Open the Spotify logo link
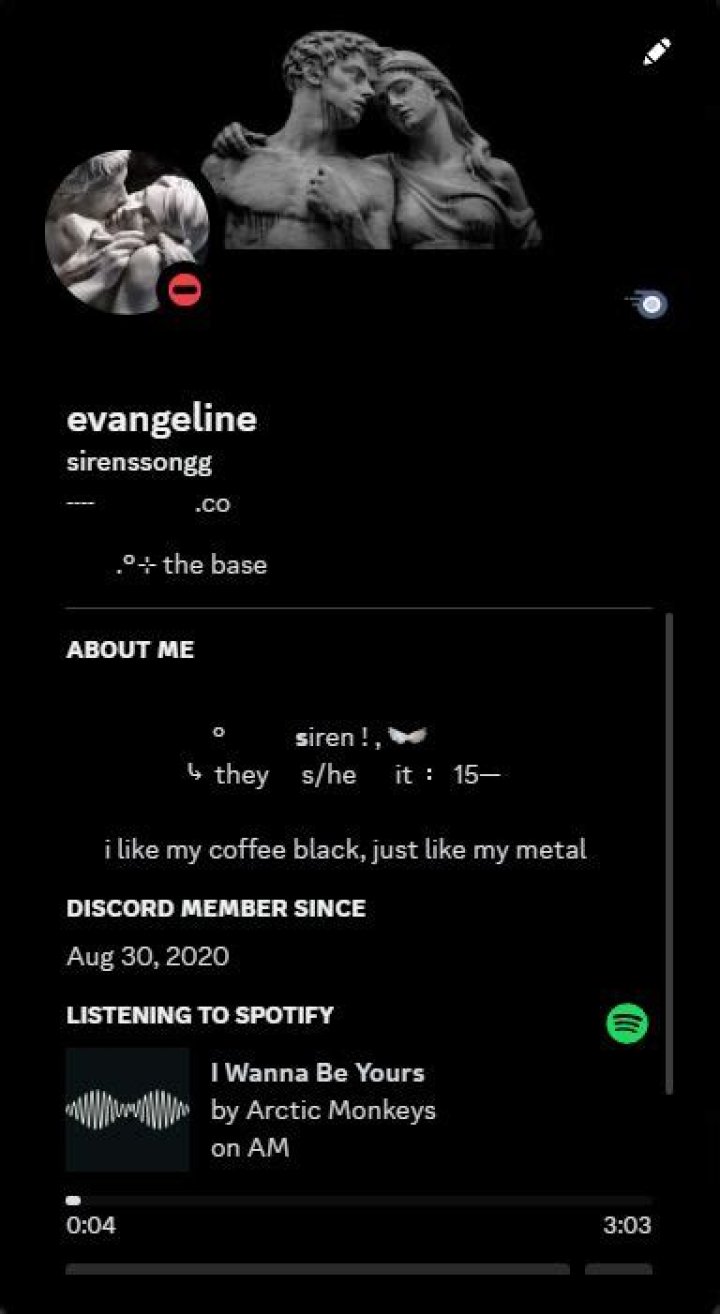Screen dimensions: 720x1314 (x=627, y=1024)
